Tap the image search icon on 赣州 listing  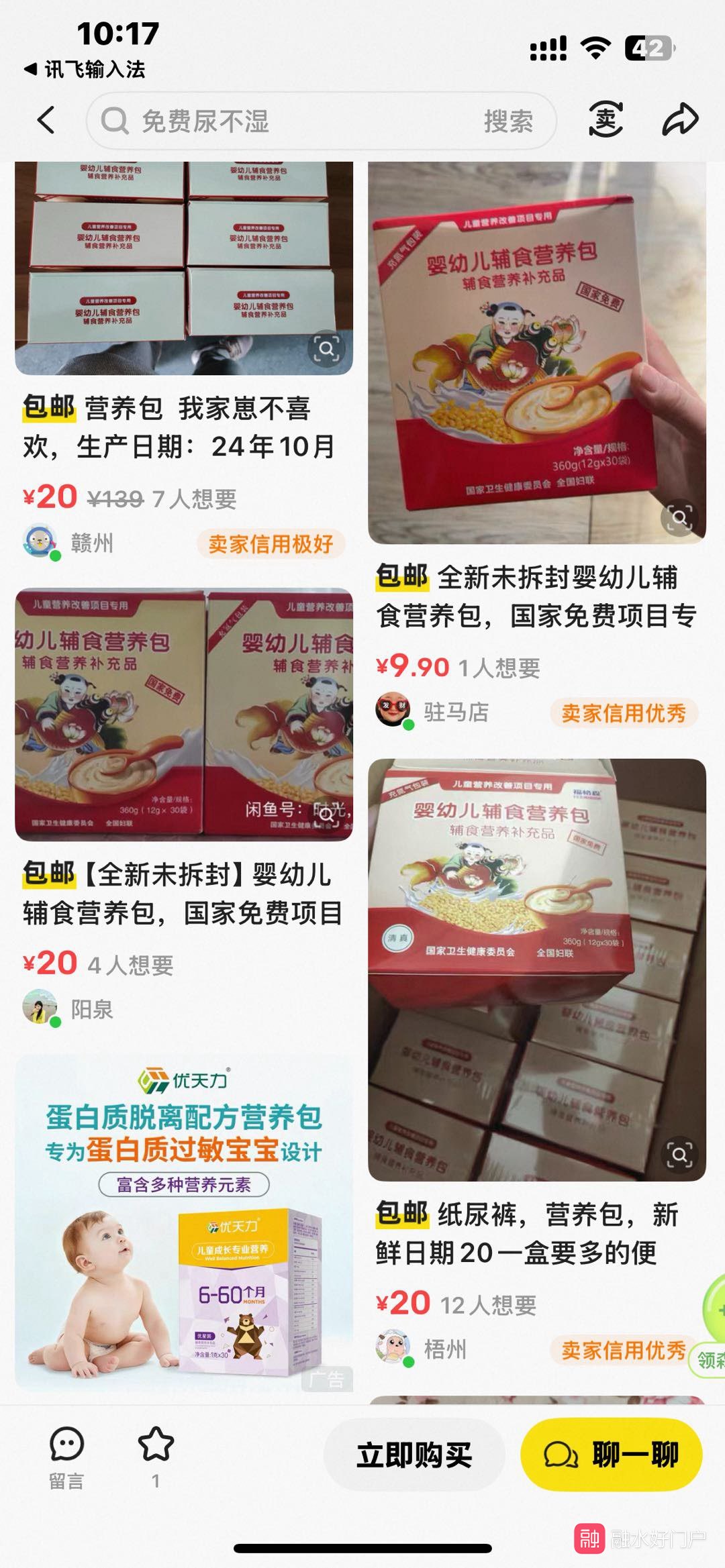326,348
